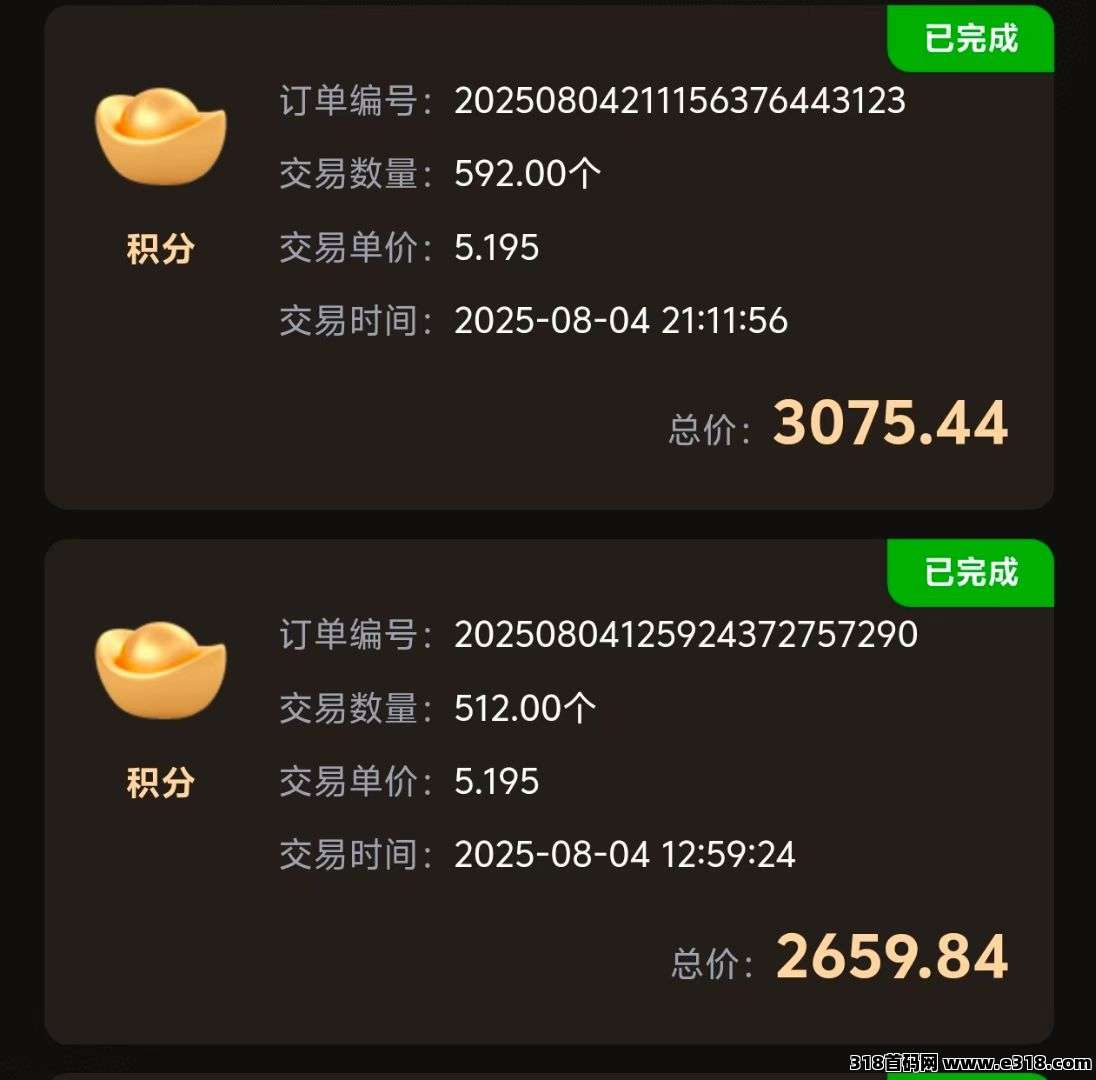Open the order card totaling 3075.44
Image resolution: width=1096 pixels, height=1080 pixels.
[548, 258]
